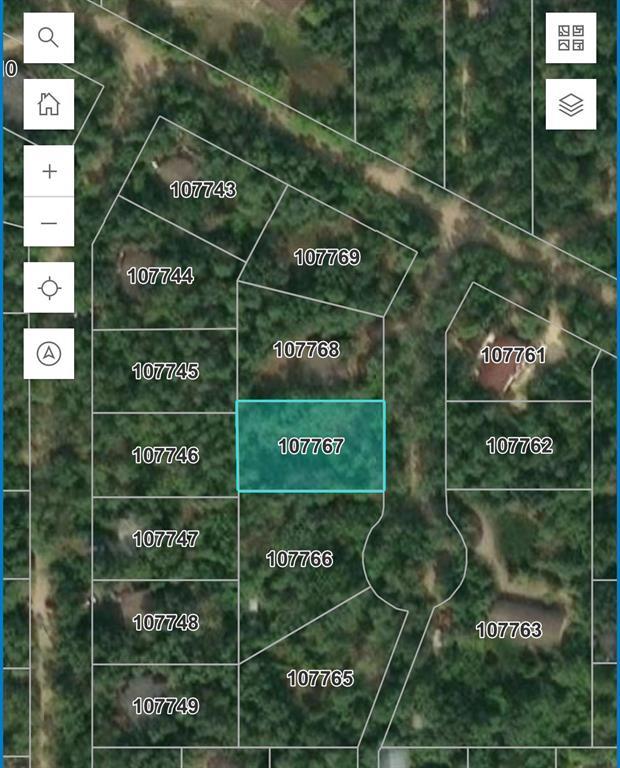
Task: Locate my current position
Action: point(49,289)
